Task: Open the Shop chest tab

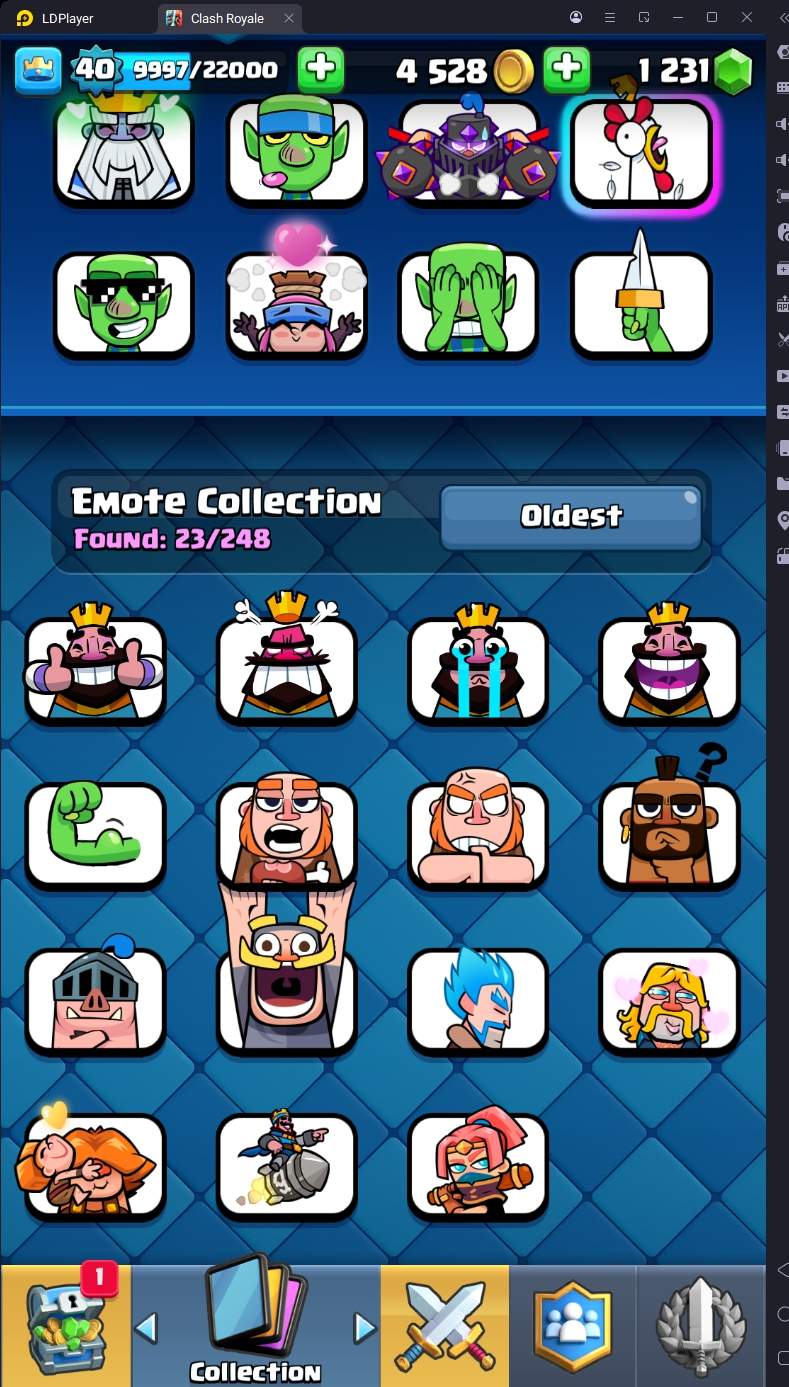Action: (66, 1325)
